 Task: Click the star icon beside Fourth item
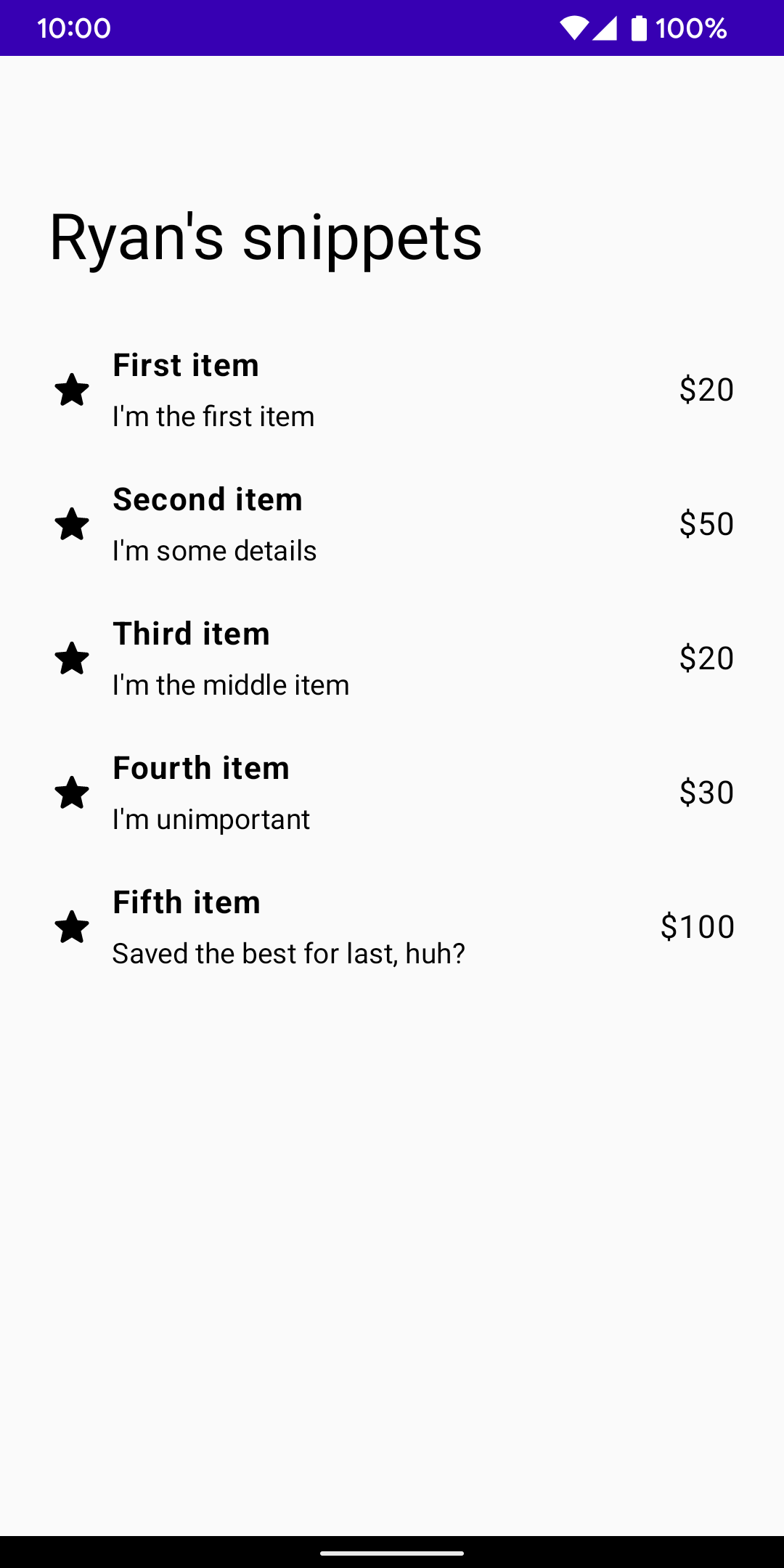(x=71, y=792)
